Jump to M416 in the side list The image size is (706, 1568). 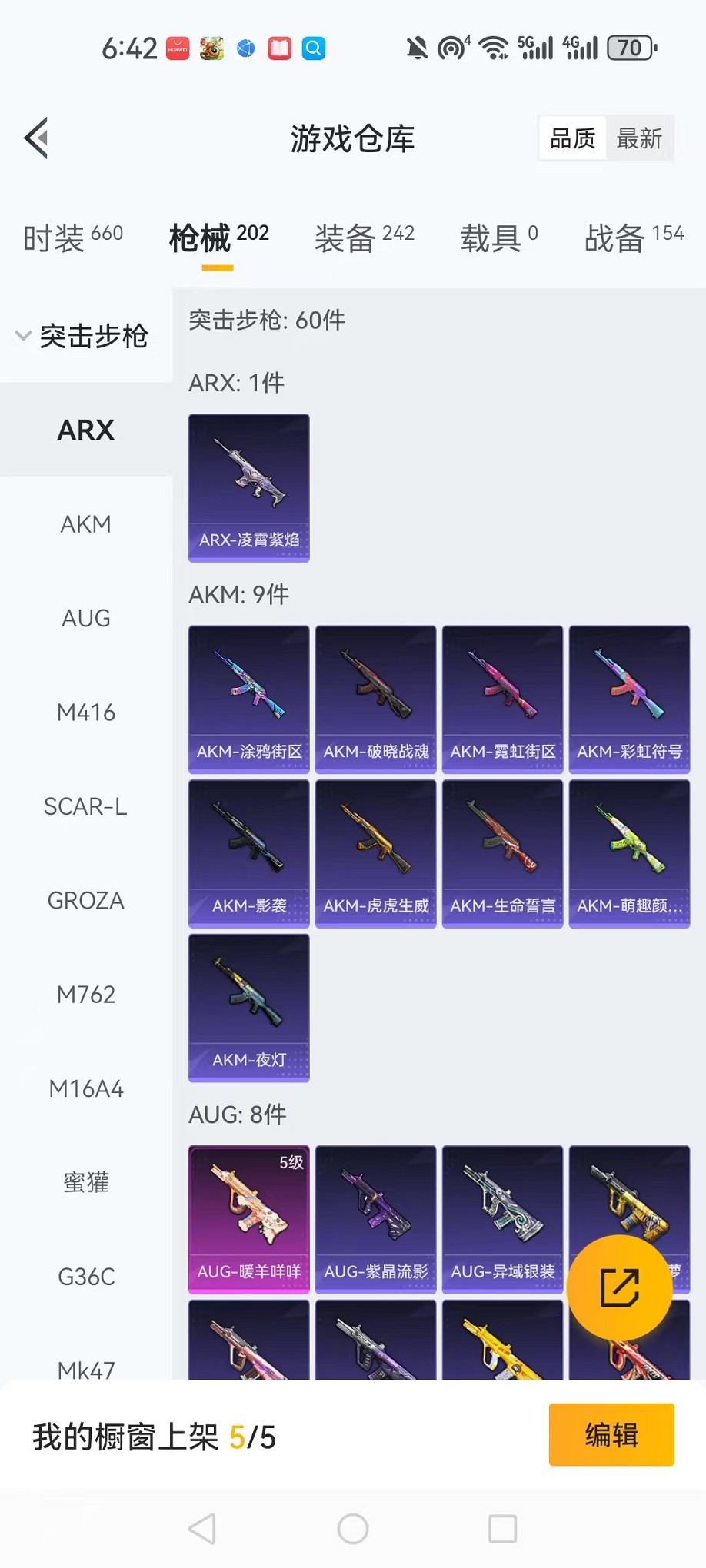click(x=86, y=713)
